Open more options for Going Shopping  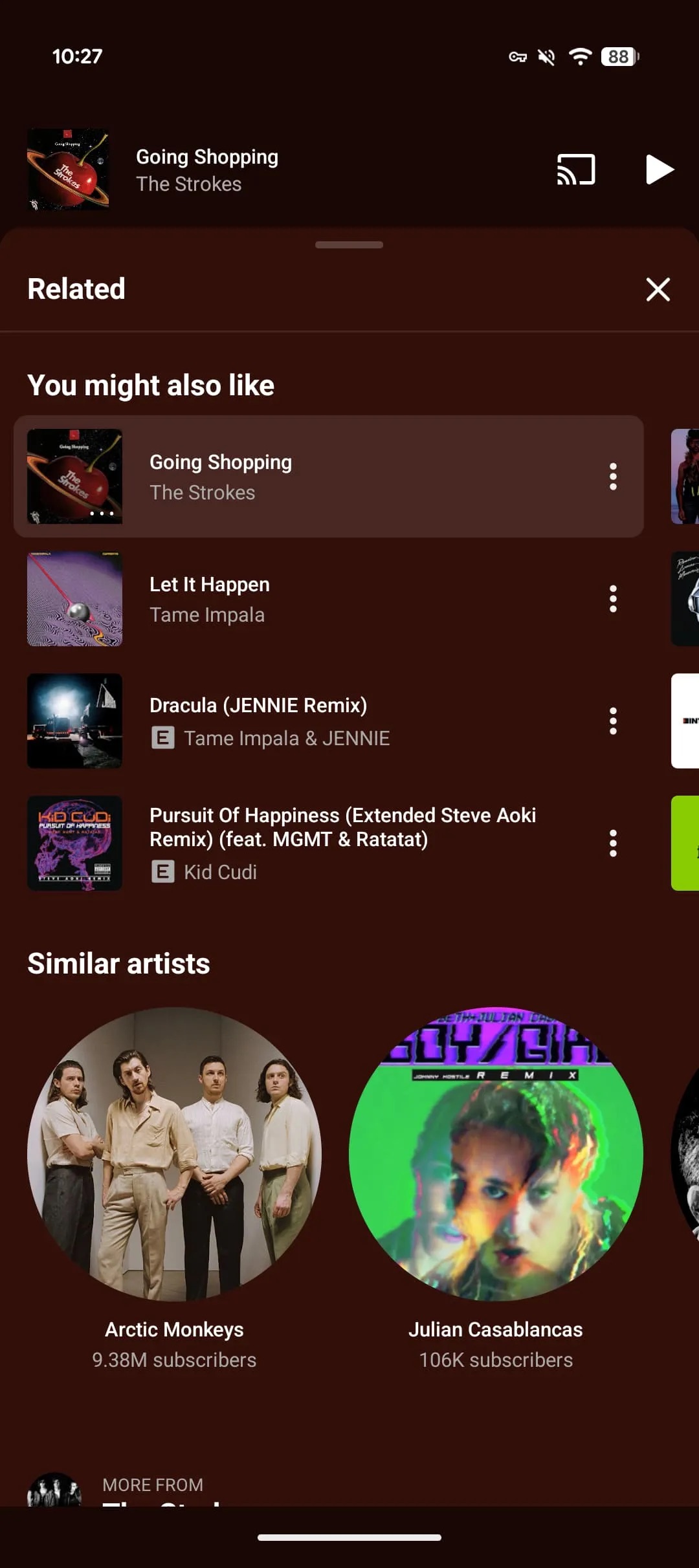[x=612, y=477]
